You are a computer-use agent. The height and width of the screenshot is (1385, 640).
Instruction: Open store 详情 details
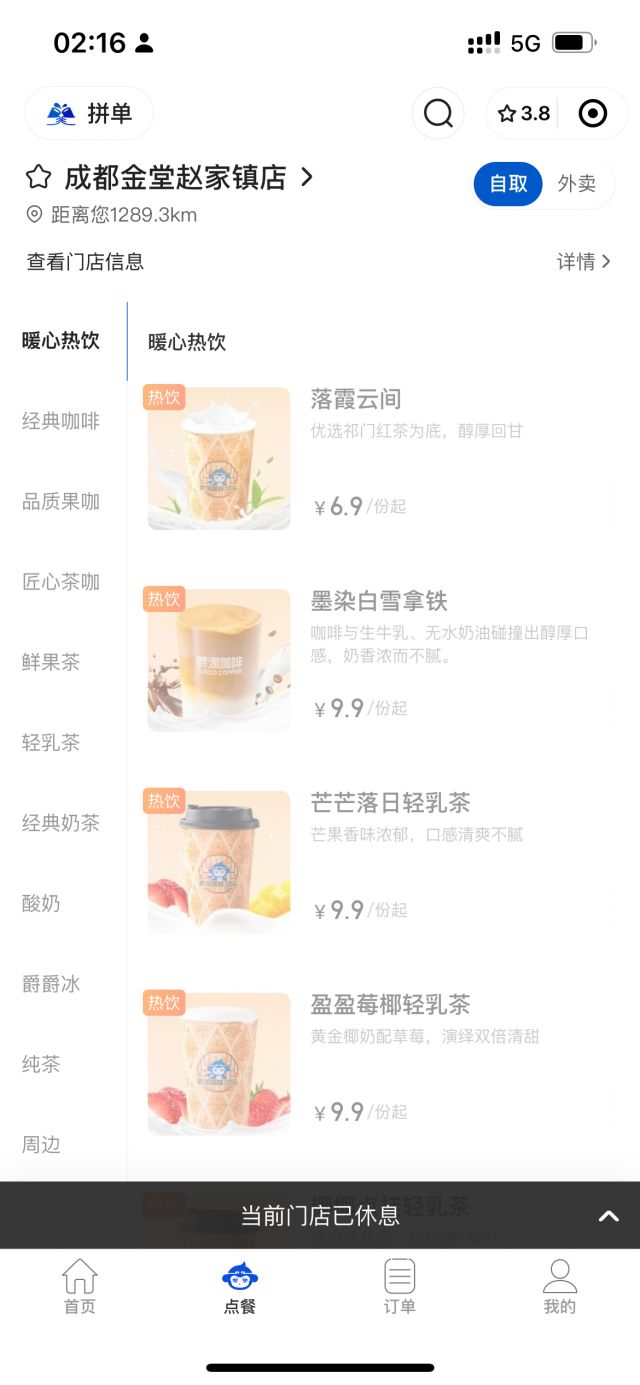point(583,262)
